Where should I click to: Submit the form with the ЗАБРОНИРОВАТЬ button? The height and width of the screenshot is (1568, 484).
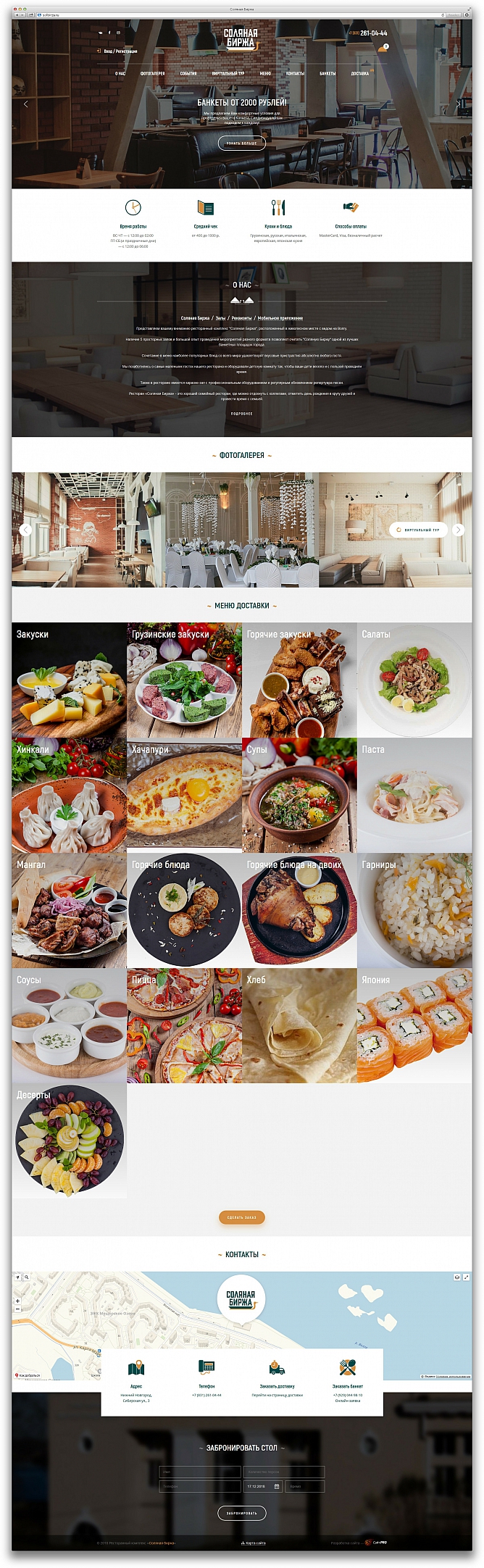[241, 1513]
